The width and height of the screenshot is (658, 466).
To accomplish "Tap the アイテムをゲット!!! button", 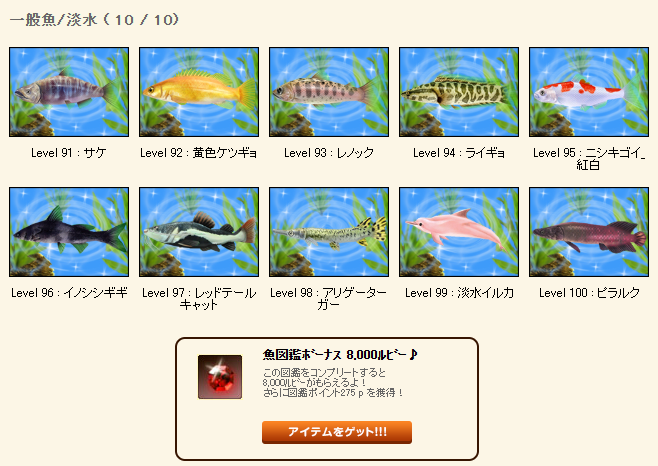I will 337,432.
